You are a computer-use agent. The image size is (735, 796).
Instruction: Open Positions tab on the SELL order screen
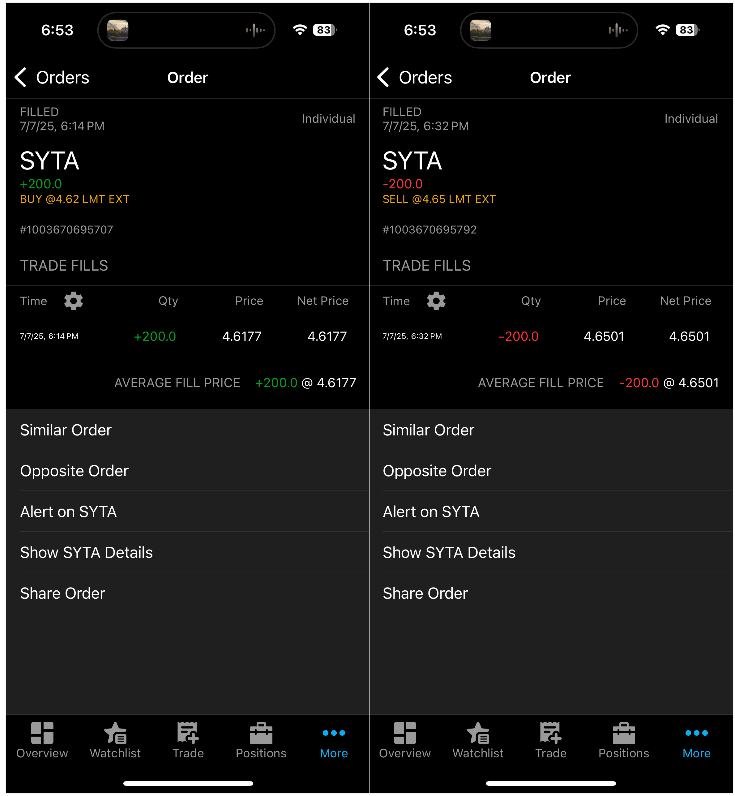point(624,740)
